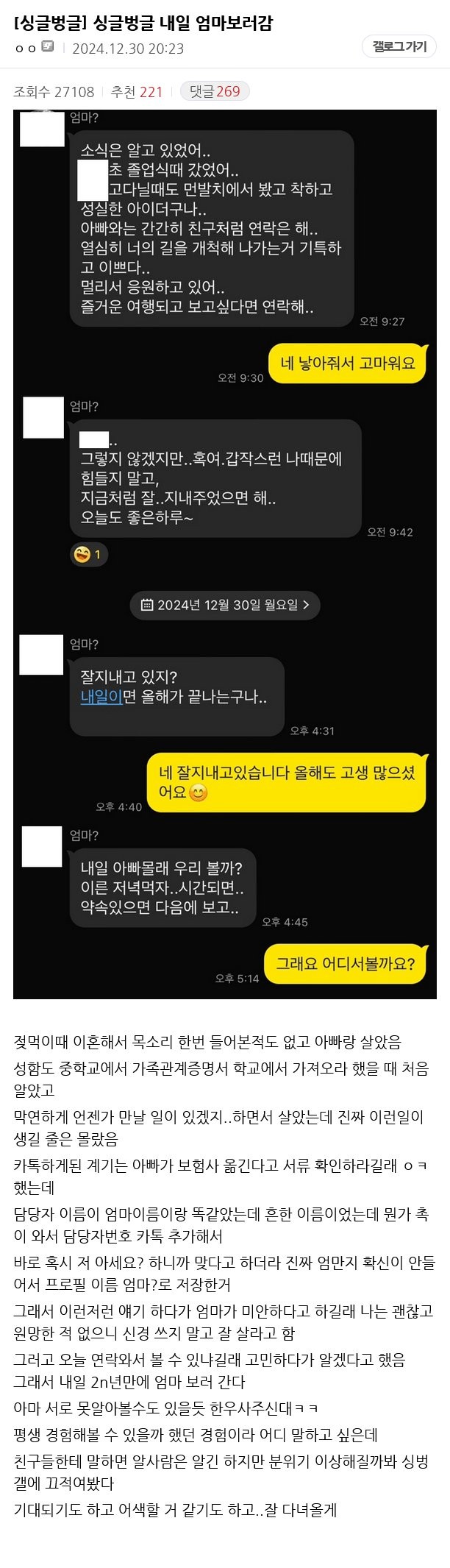Jump to the 댓글 269 comments
450x1568 pixels.
click(x=215, y=92)
